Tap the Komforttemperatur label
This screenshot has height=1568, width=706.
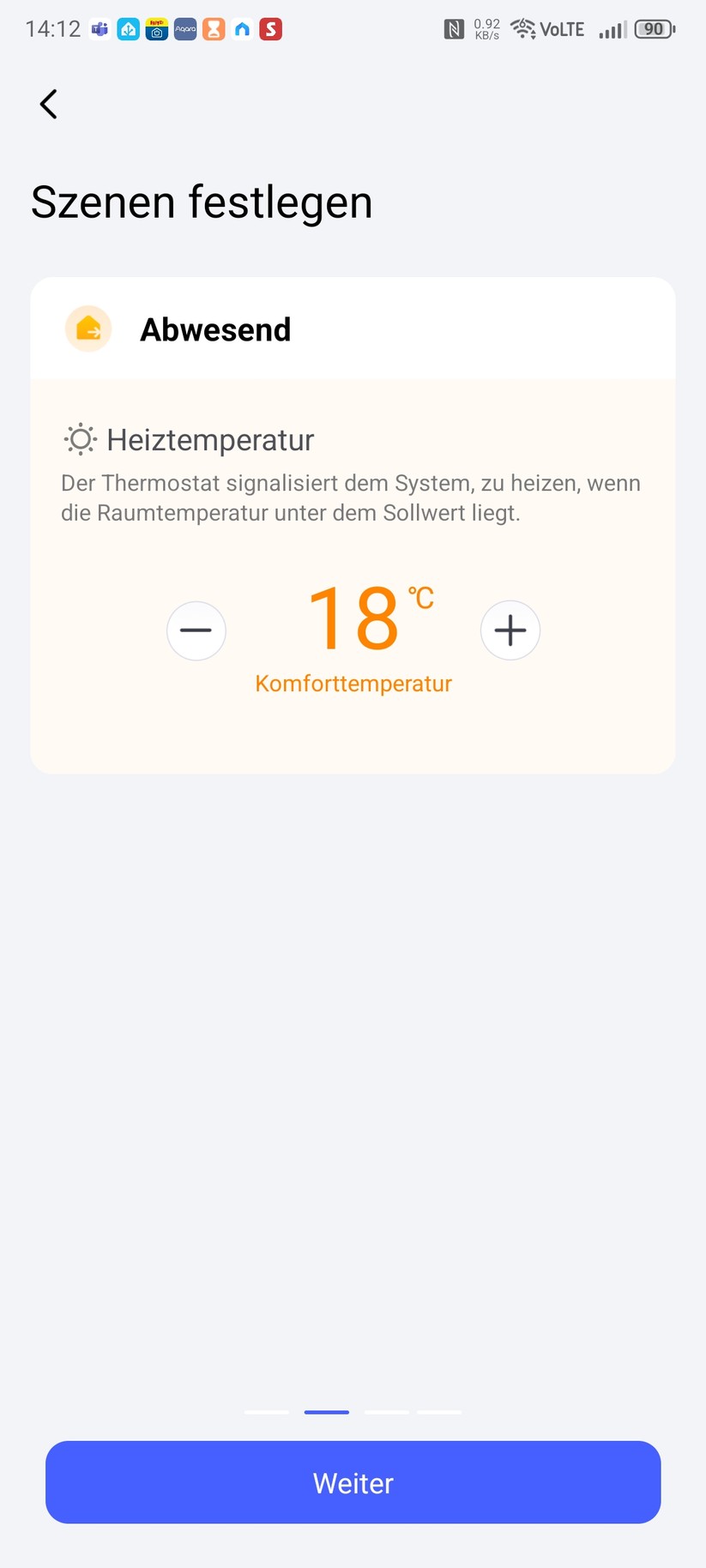[353, 683]
